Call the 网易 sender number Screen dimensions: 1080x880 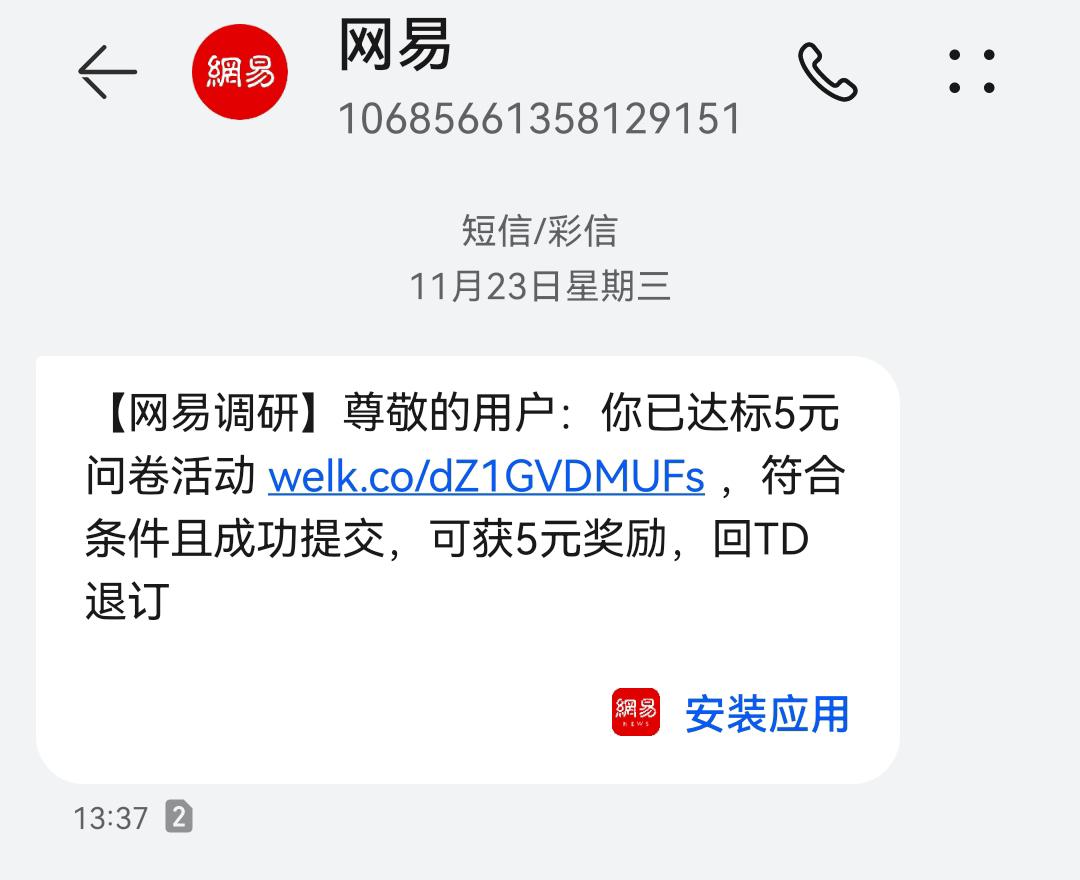(827, 72)
